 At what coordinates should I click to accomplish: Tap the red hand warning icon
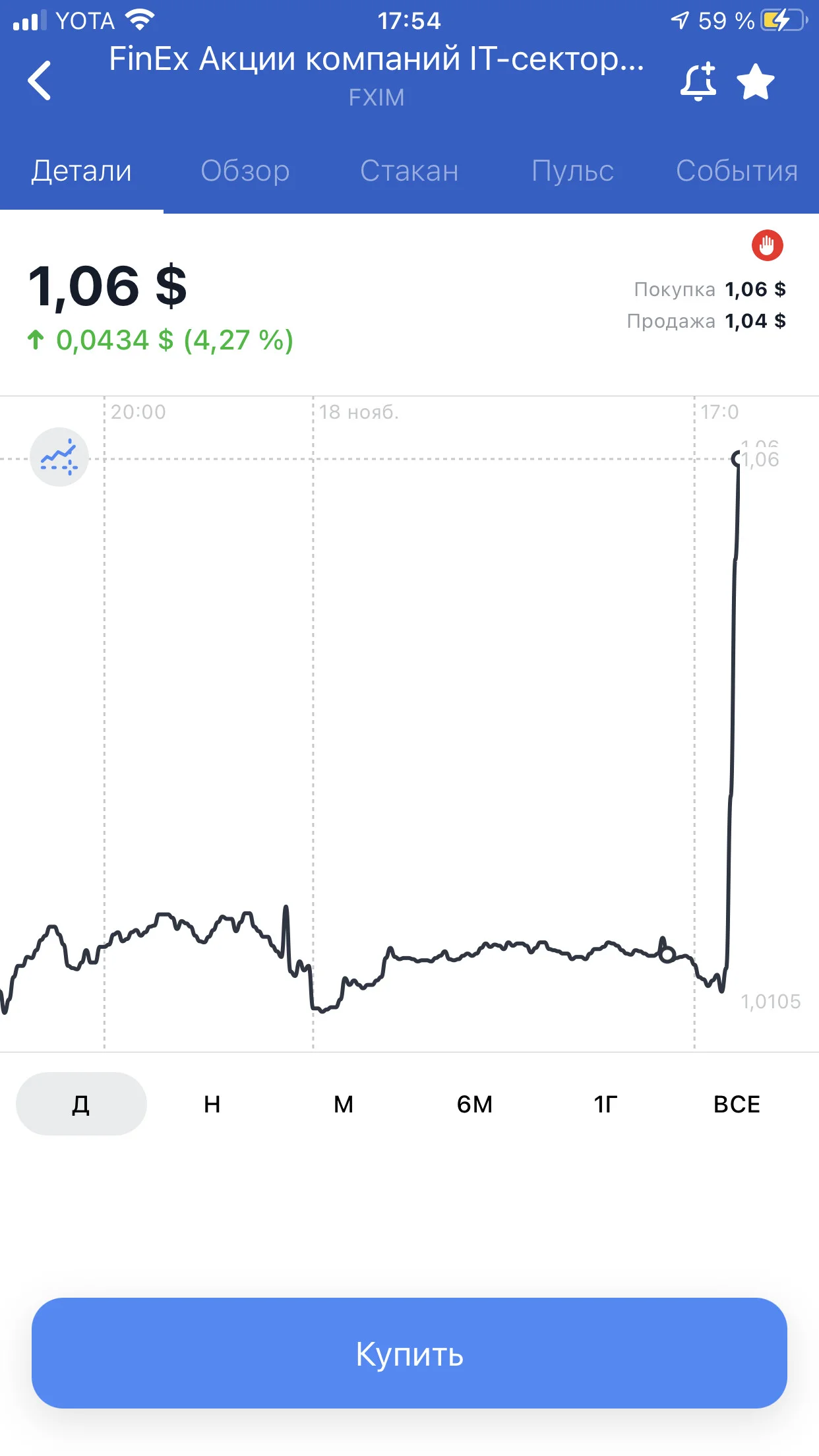pos(768,246)
